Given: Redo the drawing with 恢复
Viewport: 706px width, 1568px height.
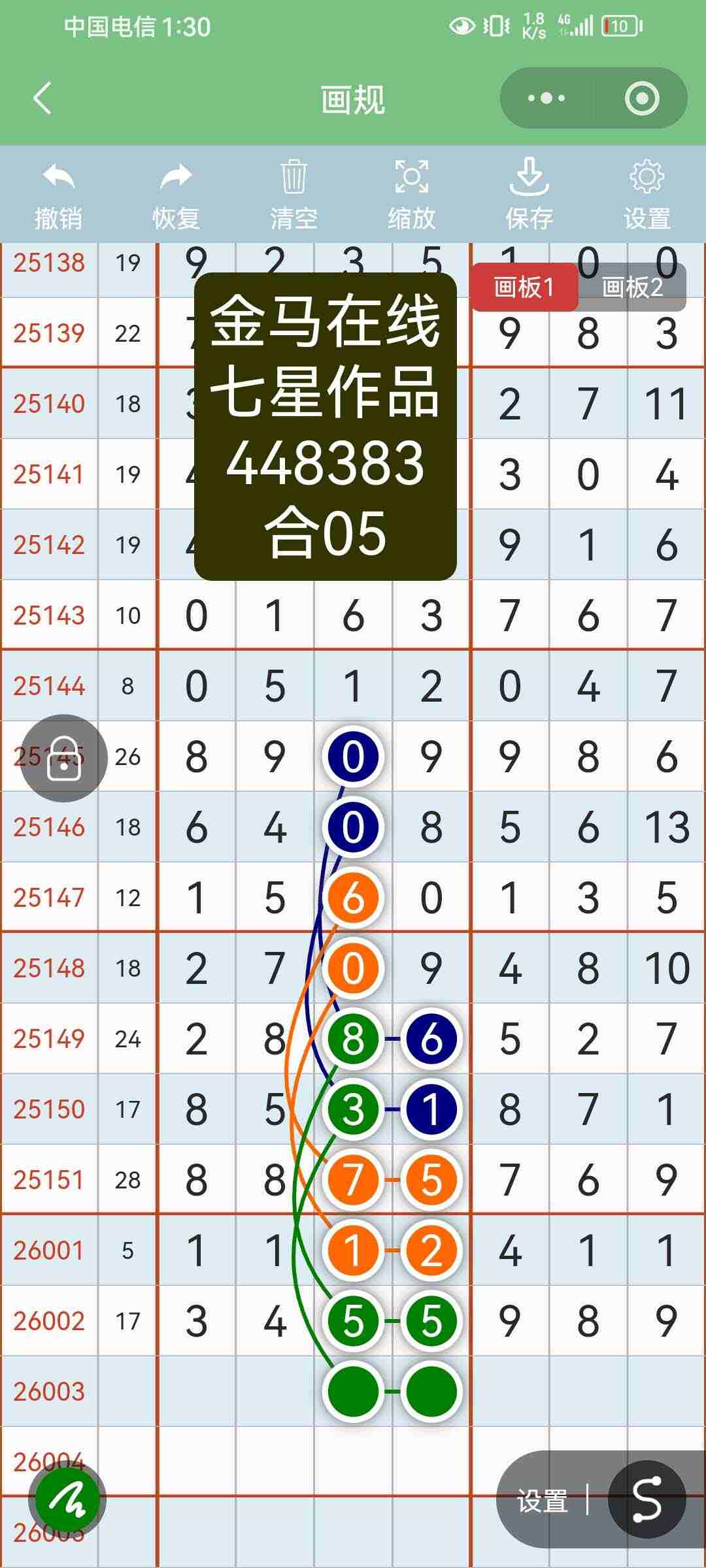Looking at the screenshot, I should (x=176, y=195).
